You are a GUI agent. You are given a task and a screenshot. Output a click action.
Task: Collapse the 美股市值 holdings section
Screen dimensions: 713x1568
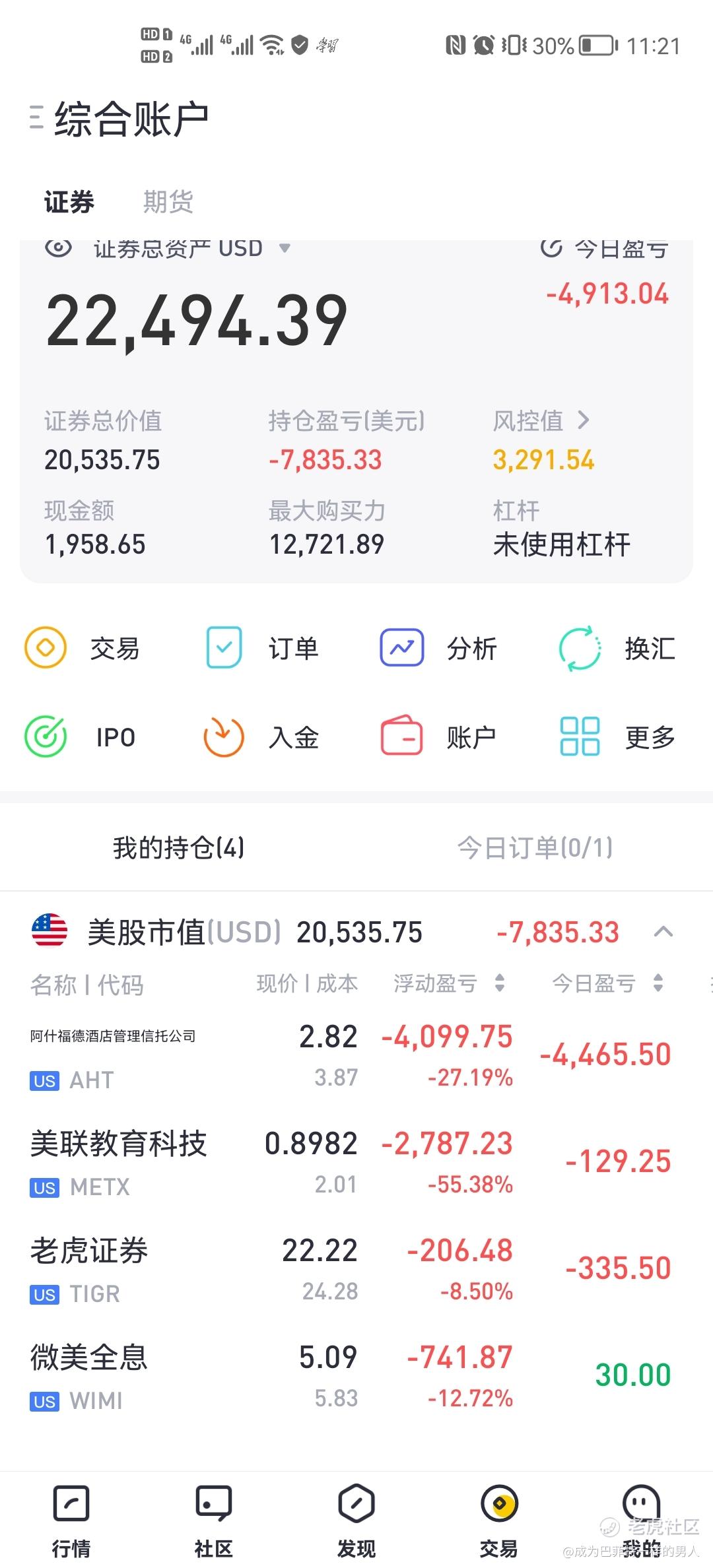click(x=663, y=932)
